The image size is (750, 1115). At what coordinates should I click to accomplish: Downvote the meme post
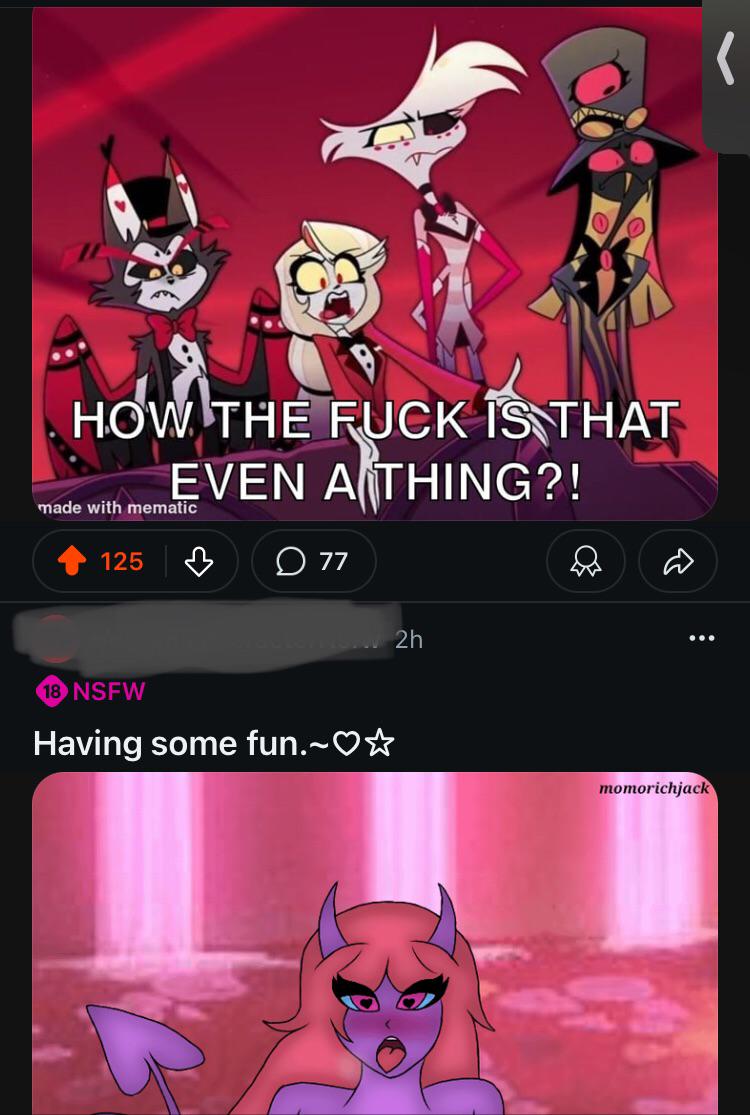(199, 562)
